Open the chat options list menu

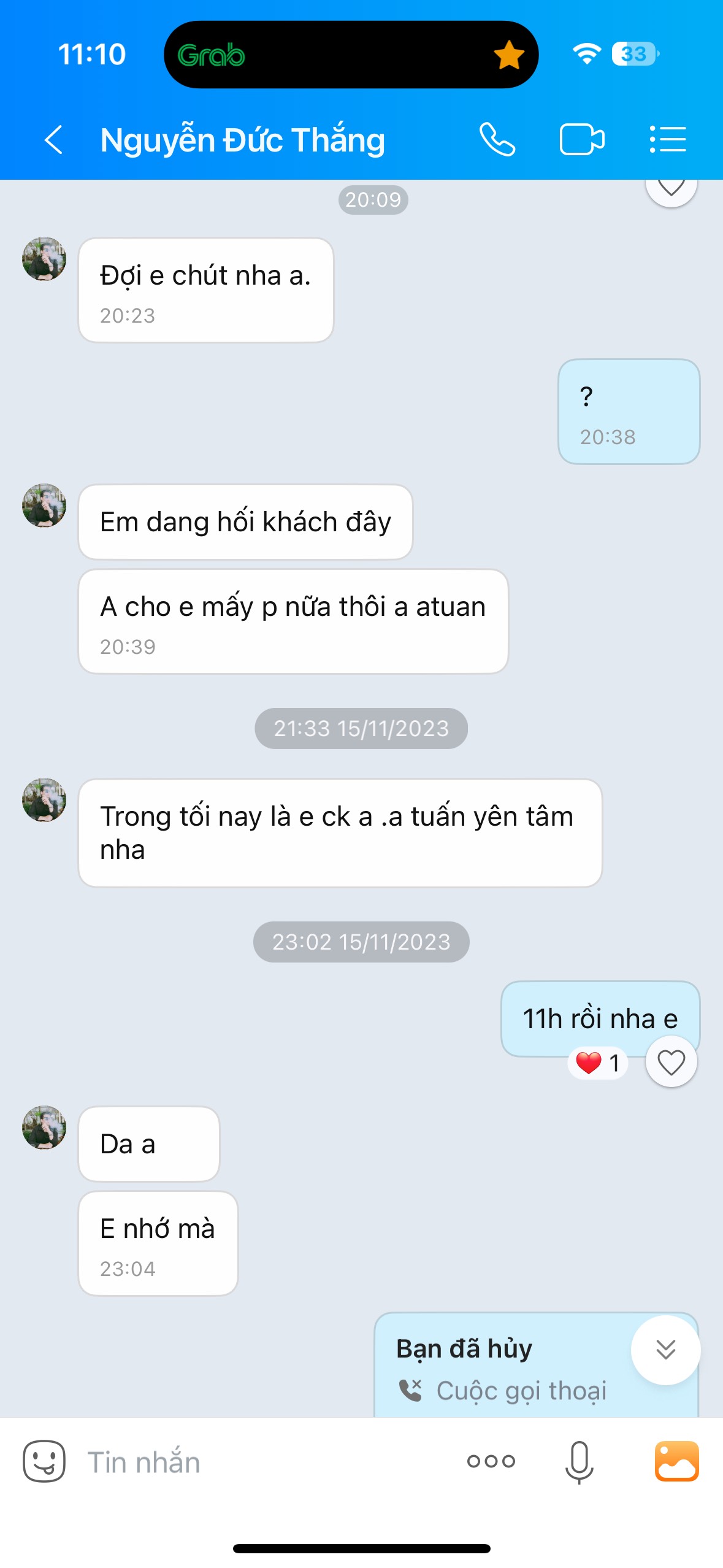(668, 139)
